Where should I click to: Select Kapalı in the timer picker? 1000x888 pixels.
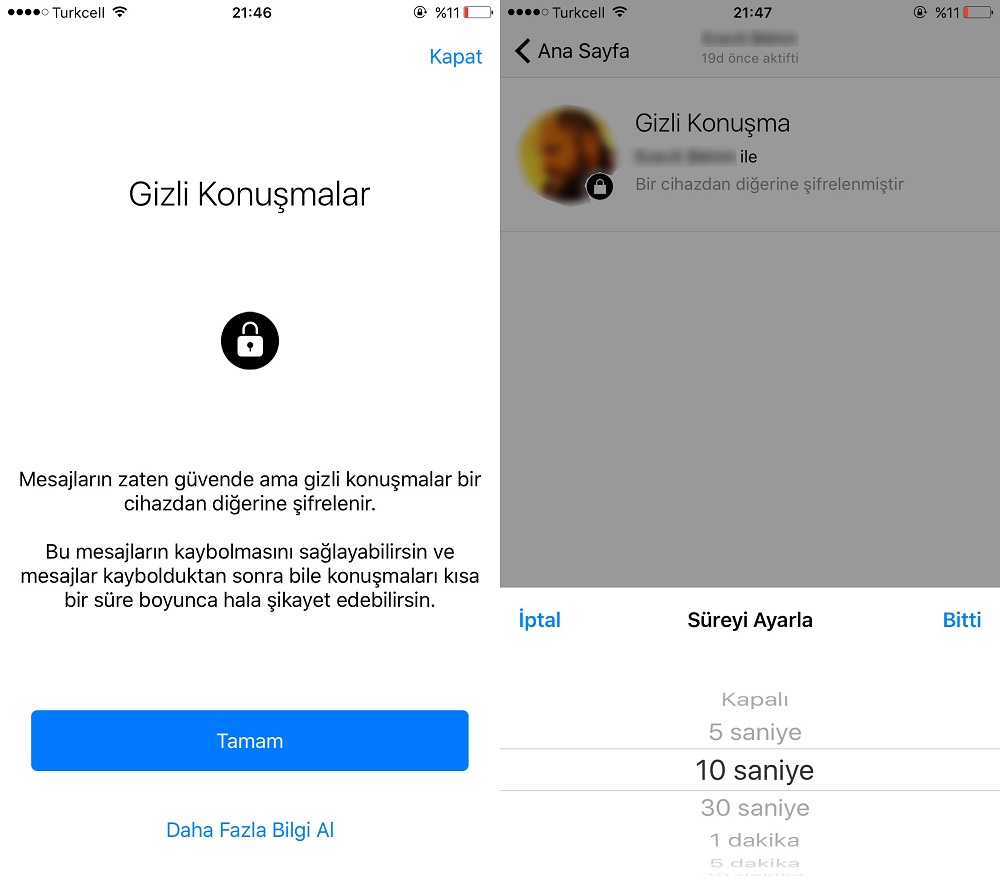pos(755,700)
